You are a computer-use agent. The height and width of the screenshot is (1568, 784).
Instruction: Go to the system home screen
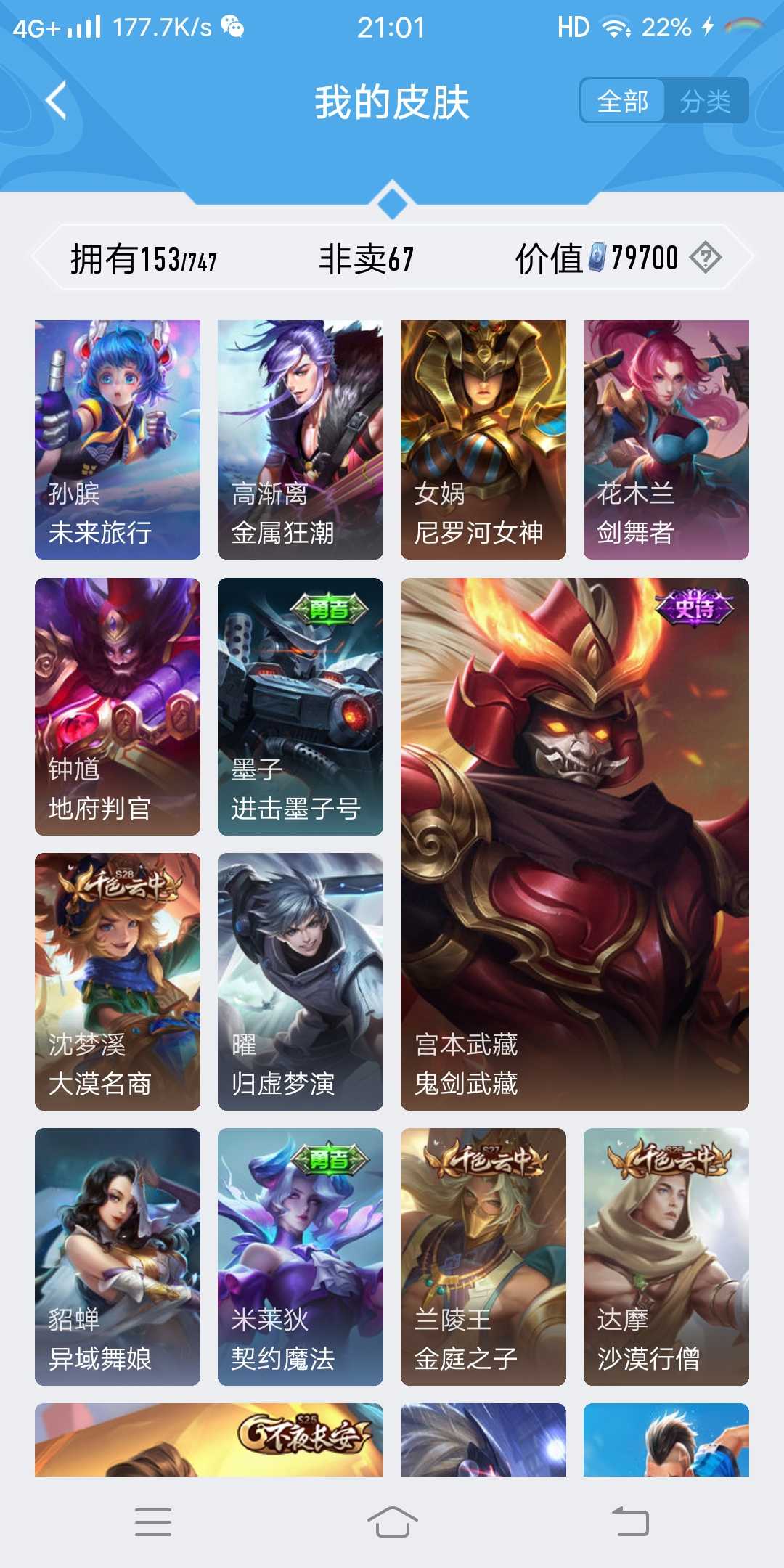coord(392,1522)
